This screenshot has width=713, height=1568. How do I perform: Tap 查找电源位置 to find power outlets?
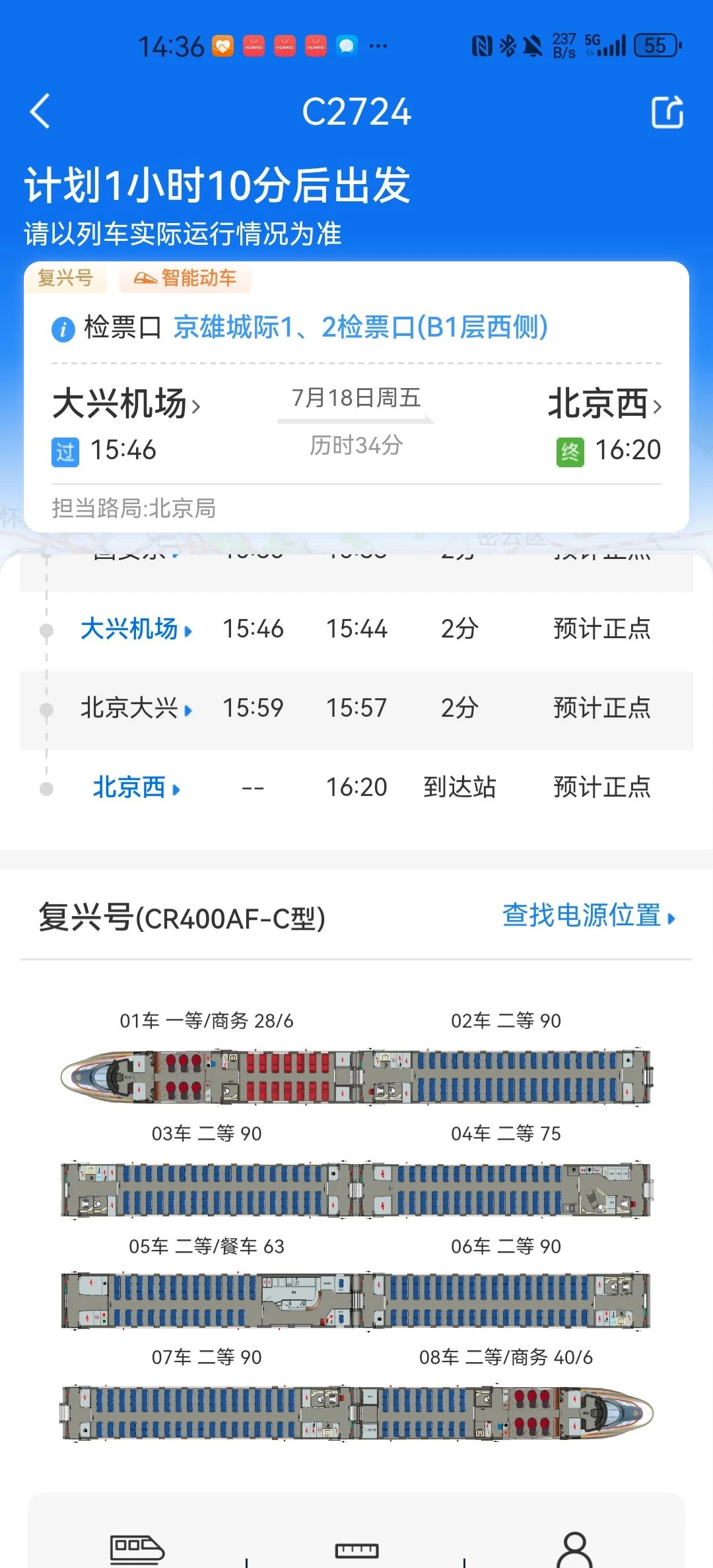[x=589, y=916]
